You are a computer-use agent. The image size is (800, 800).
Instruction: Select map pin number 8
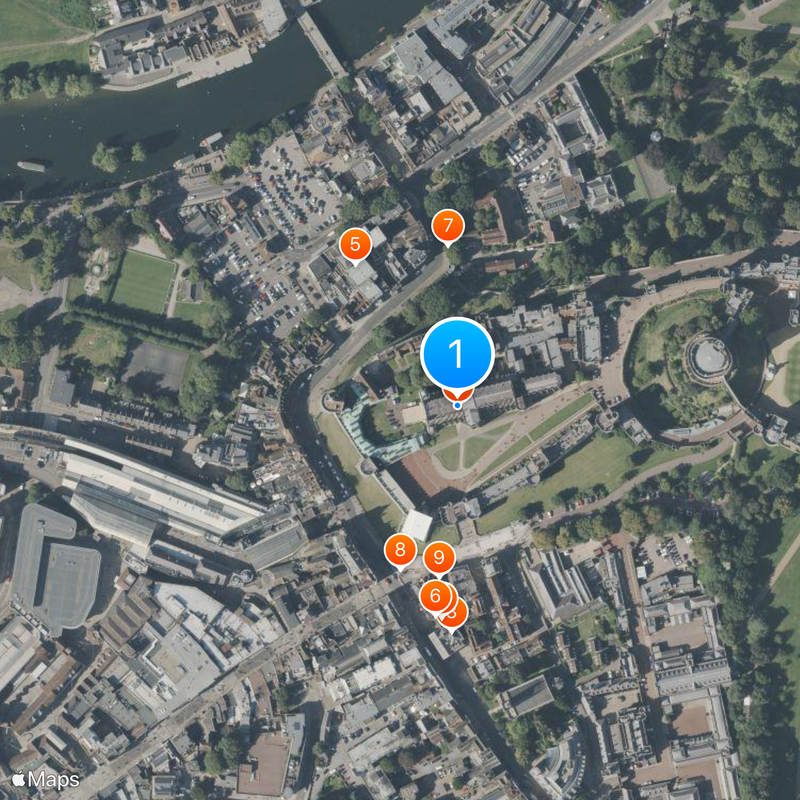pos(400,548)
